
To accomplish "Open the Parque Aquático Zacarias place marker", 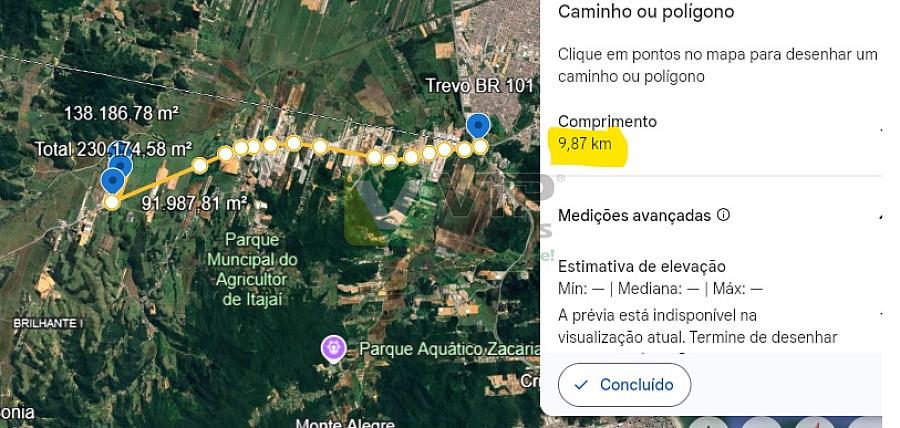I will 333,349.
